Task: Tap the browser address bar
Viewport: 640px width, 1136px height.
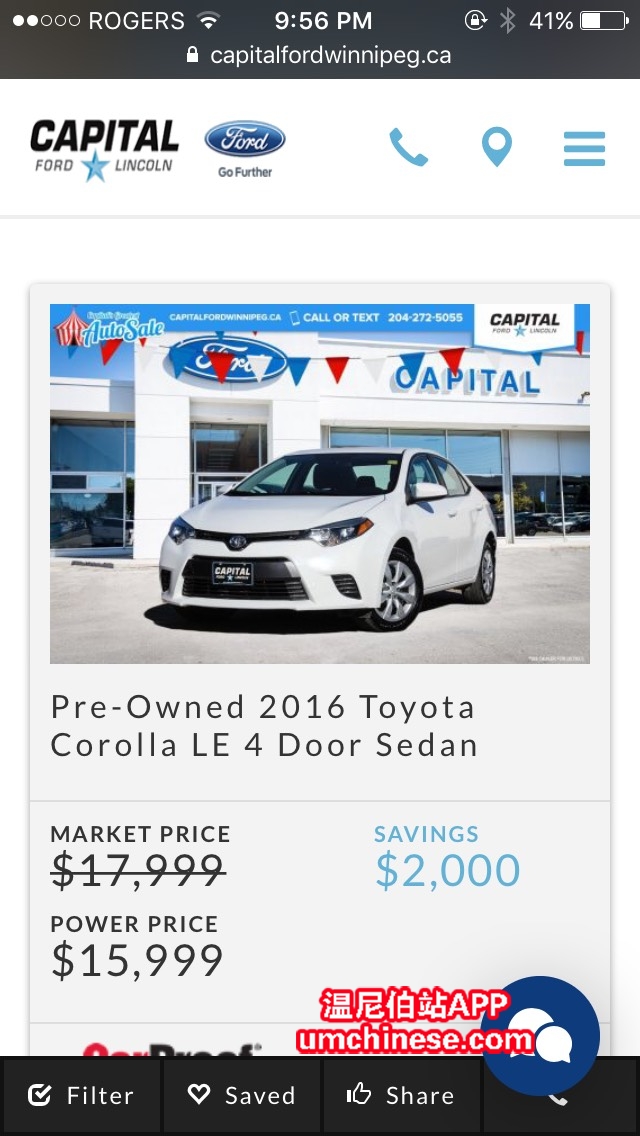Action: pos(320,56)
